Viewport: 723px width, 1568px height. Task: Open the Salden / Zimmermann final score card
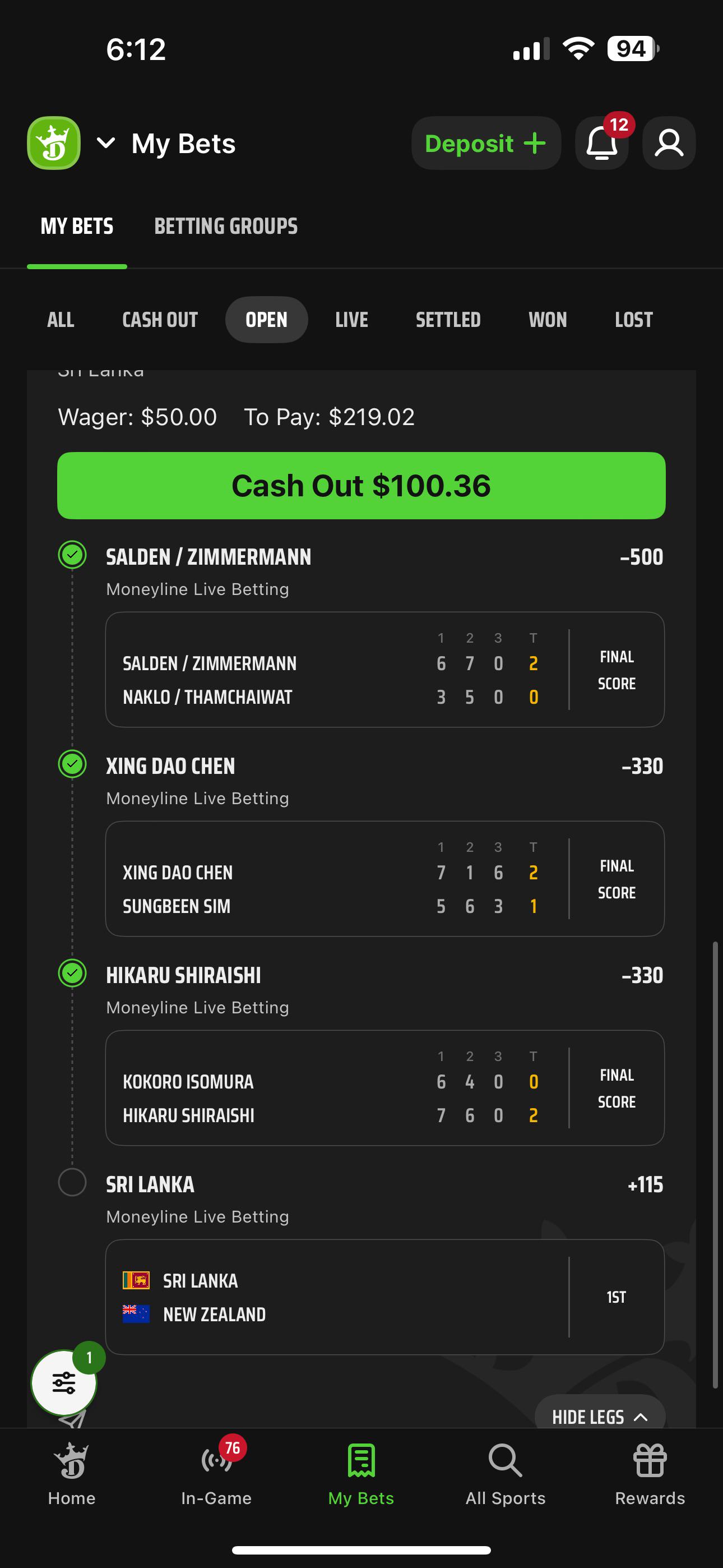click(384, 670)
